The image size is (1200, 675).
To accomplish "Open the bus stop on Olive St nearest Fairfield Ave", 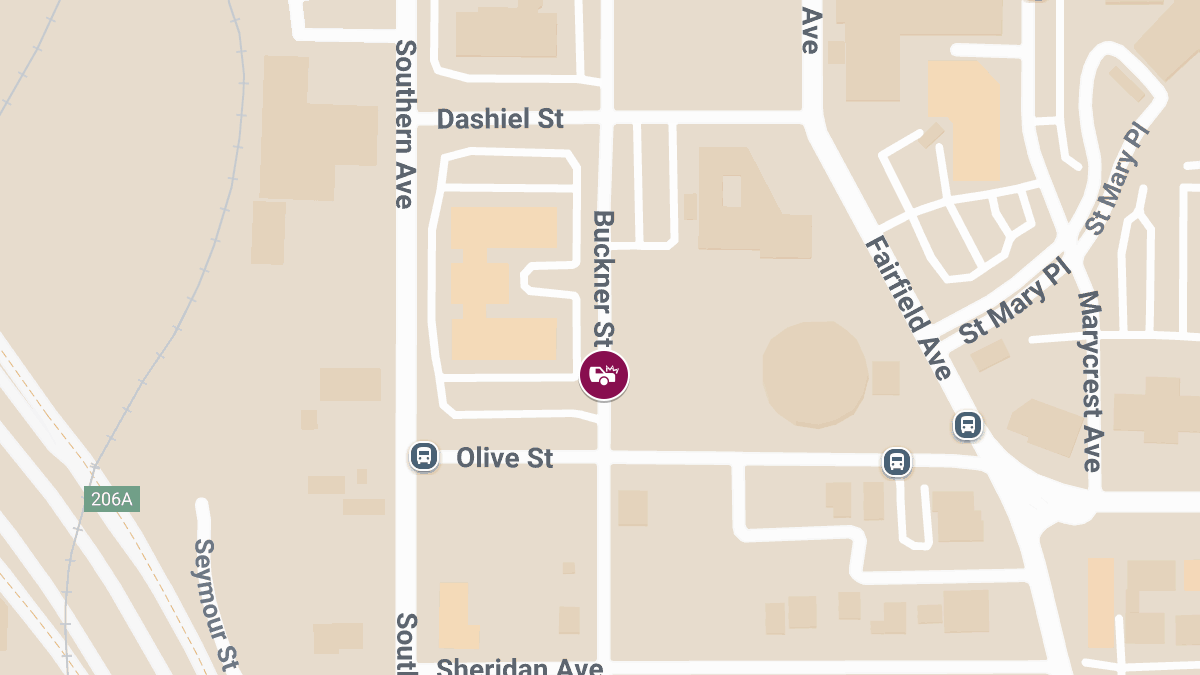I will point(897,461).
